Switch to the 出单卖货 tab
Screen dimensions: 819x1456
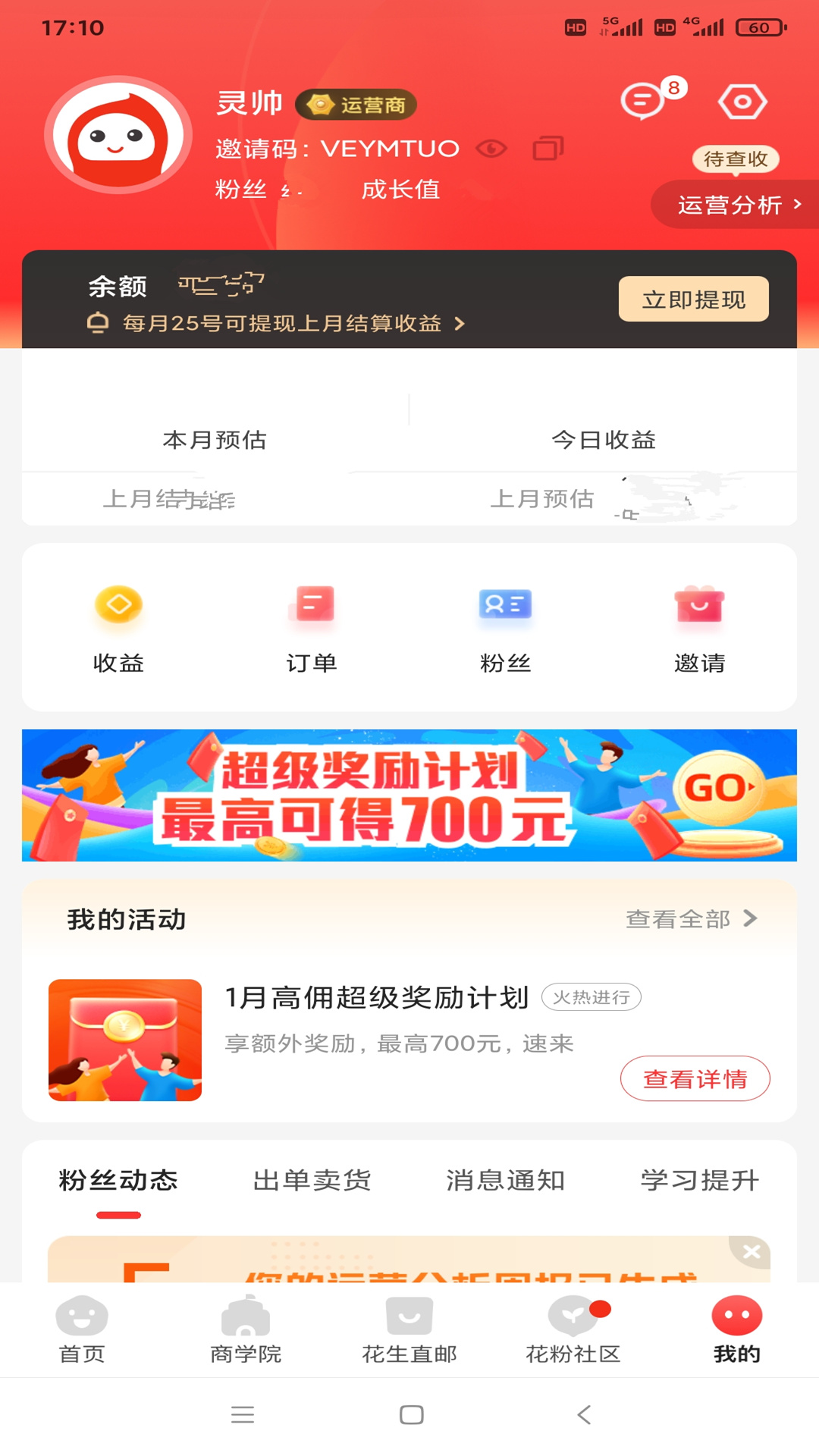pyautogui.click(x=312, y=1181)
